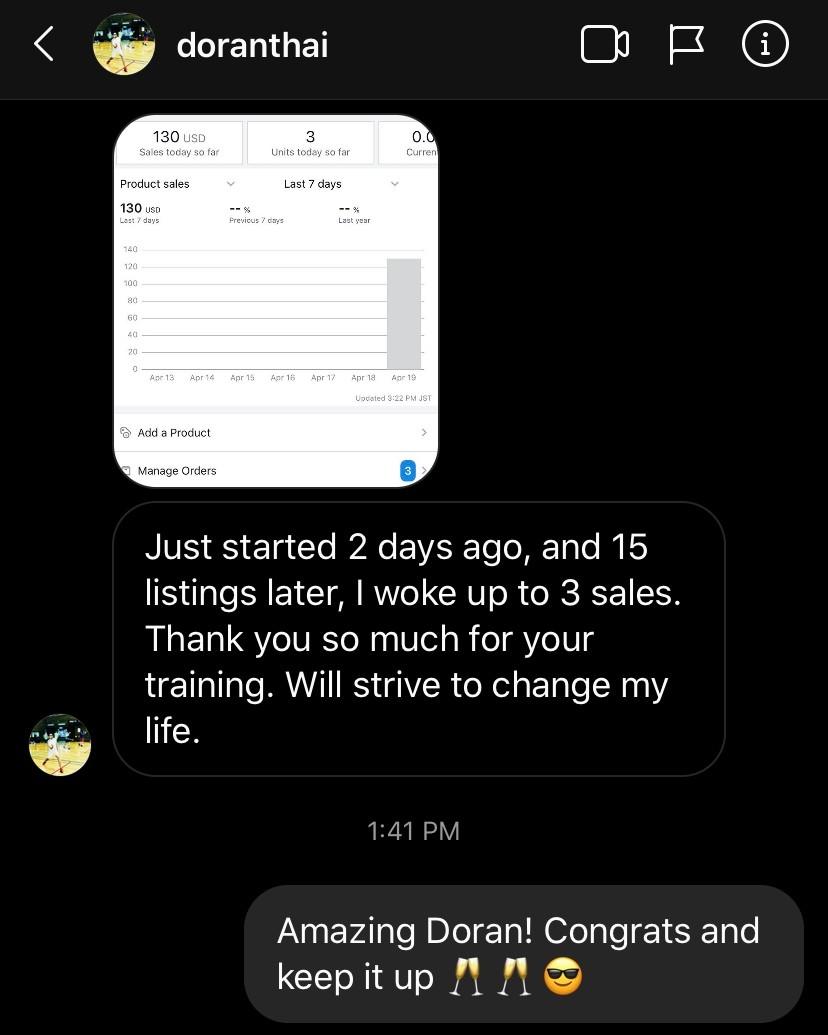The image size is (828, 1035).
Task: Tap the flag icon in the header
Action: tap(686, 45)
